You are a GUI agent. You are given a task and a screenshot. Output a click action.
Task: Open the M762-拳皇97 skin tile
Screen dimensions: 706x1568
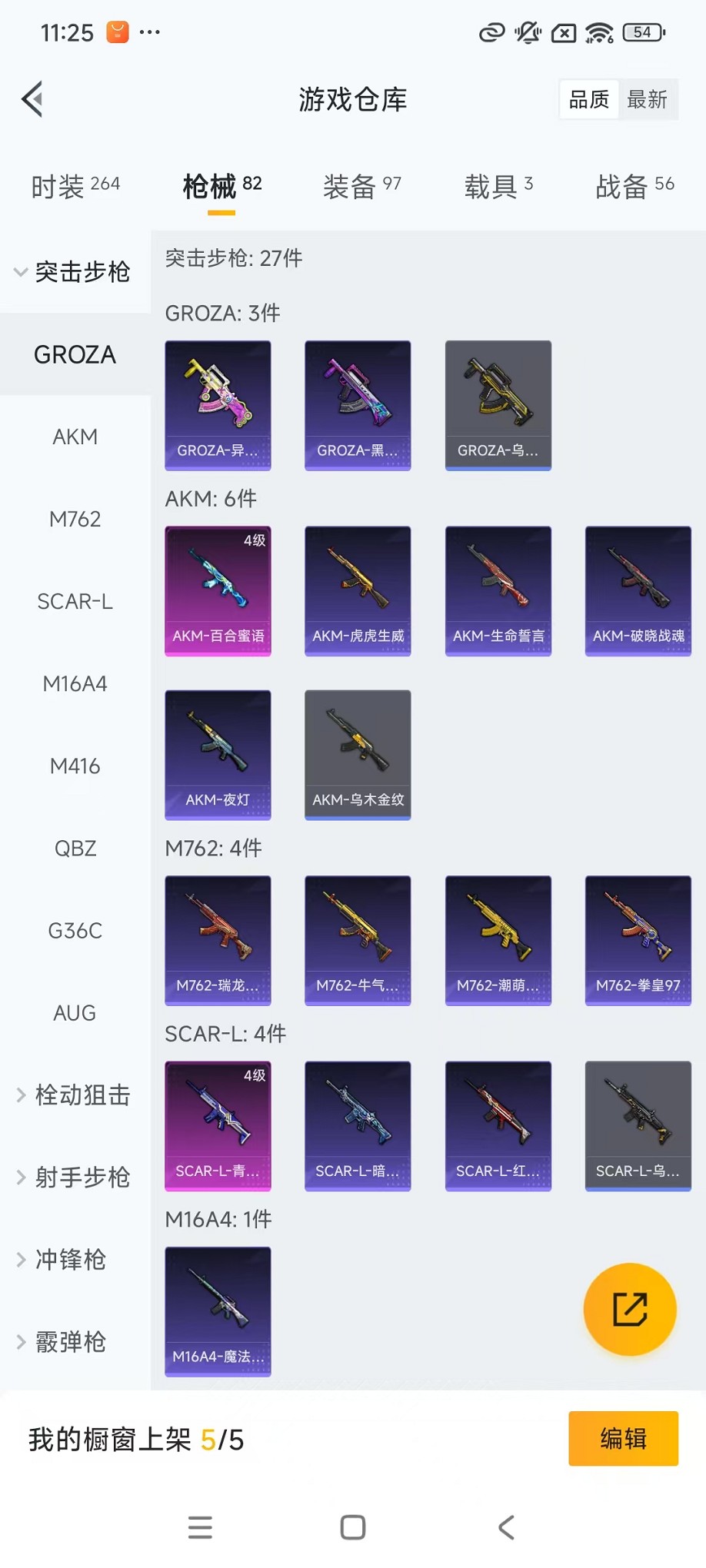tap(638, 940)
